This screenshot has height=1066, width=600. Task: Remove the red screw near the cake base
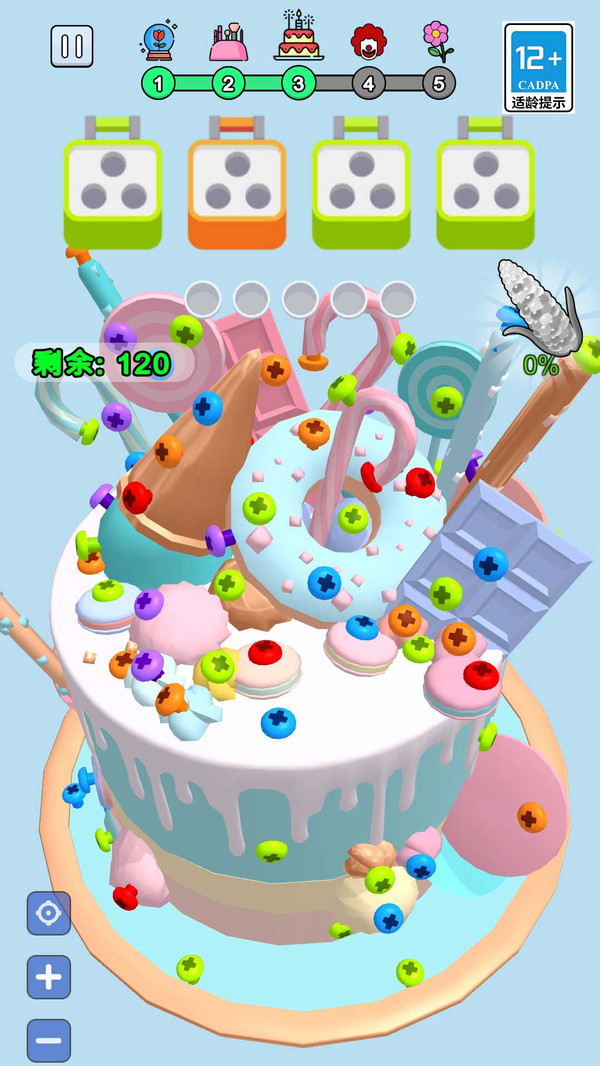pyautogui.click(x=126, y=895)
